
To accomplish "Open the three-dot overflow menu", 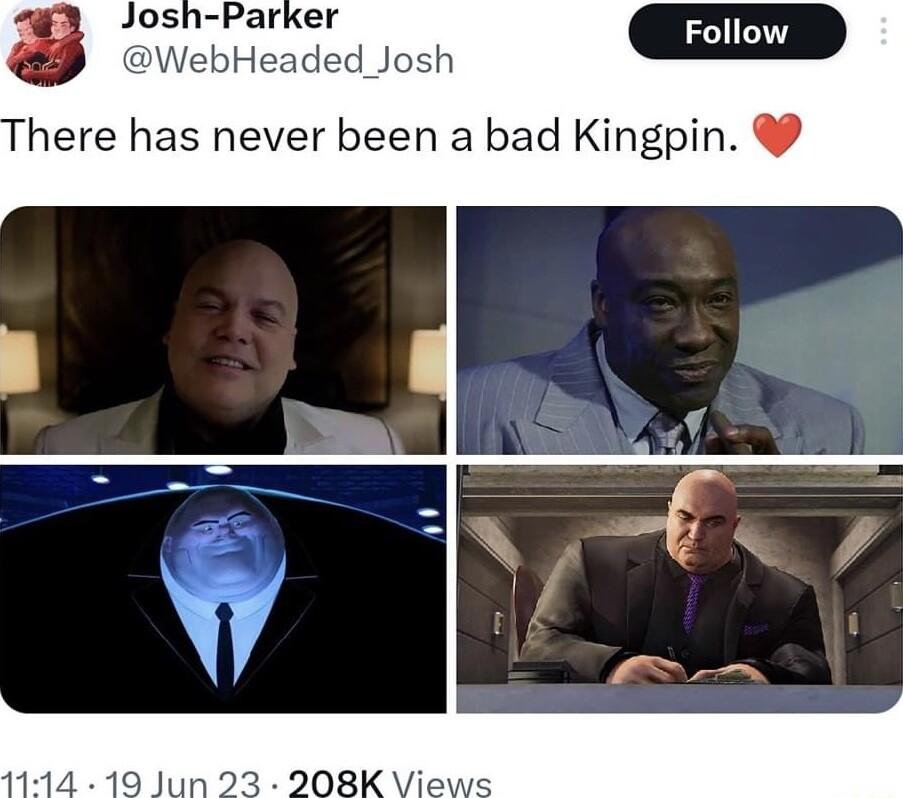I will click(x=883, y=33).
